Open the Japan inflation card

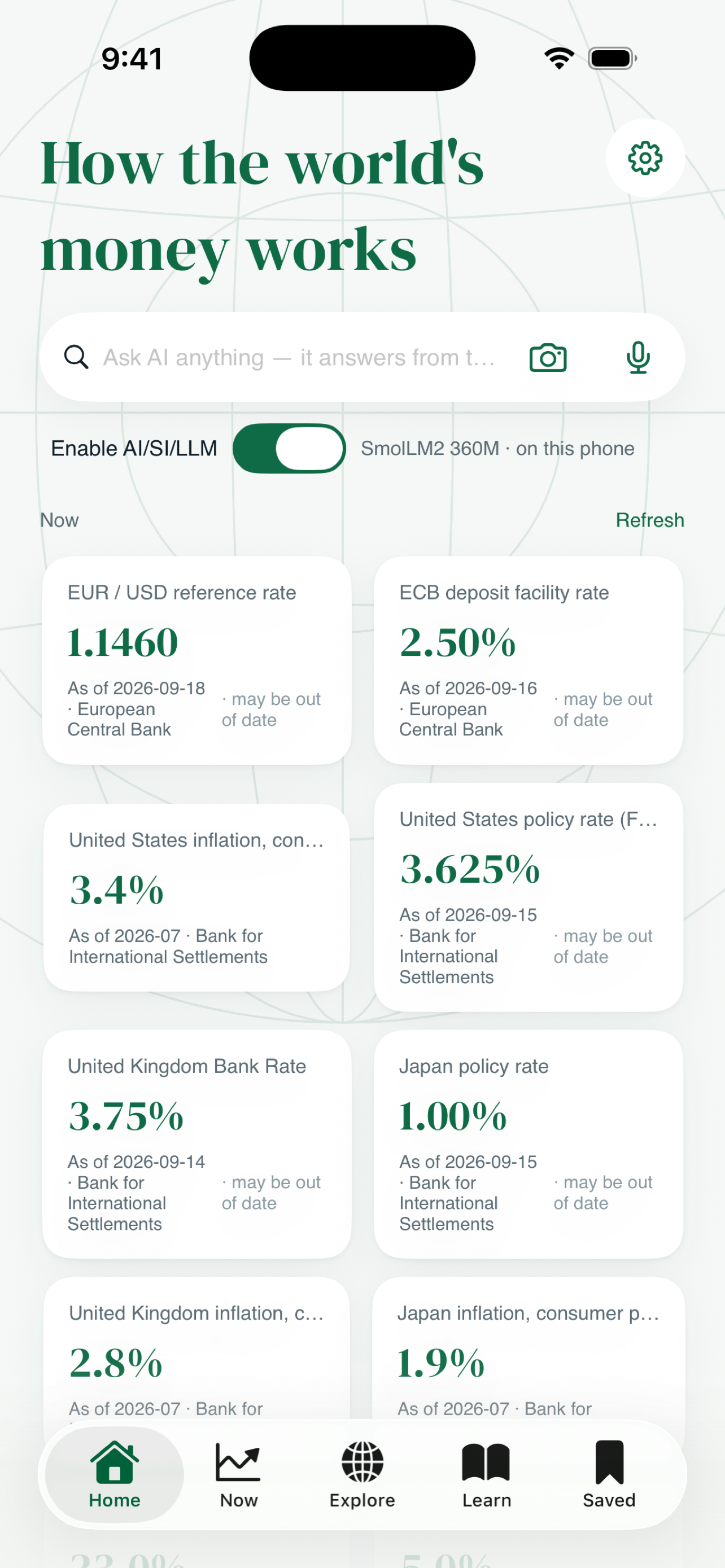pos(529,1349)
